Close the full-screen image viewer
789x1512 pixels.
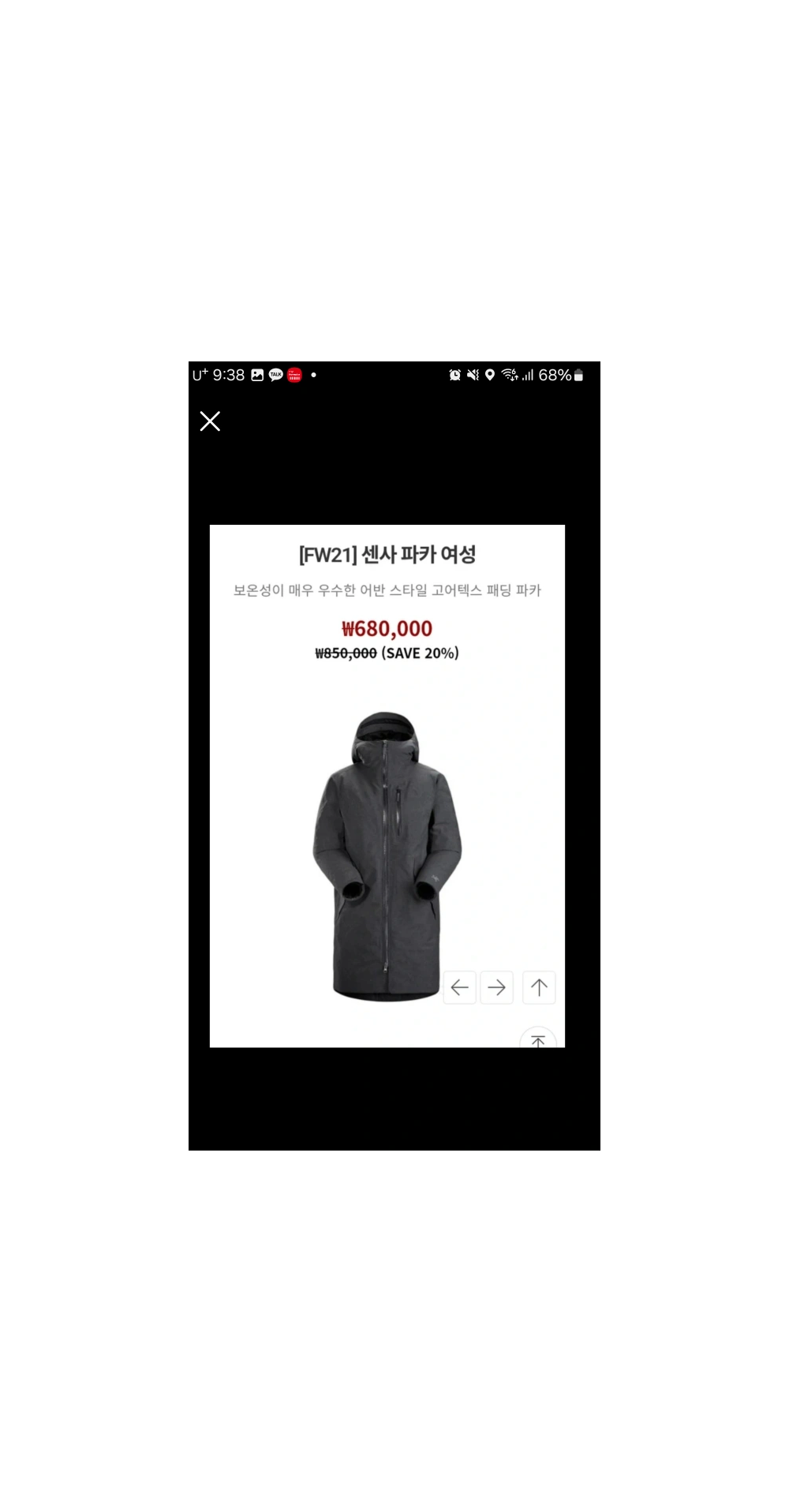(x=210, y=421)
